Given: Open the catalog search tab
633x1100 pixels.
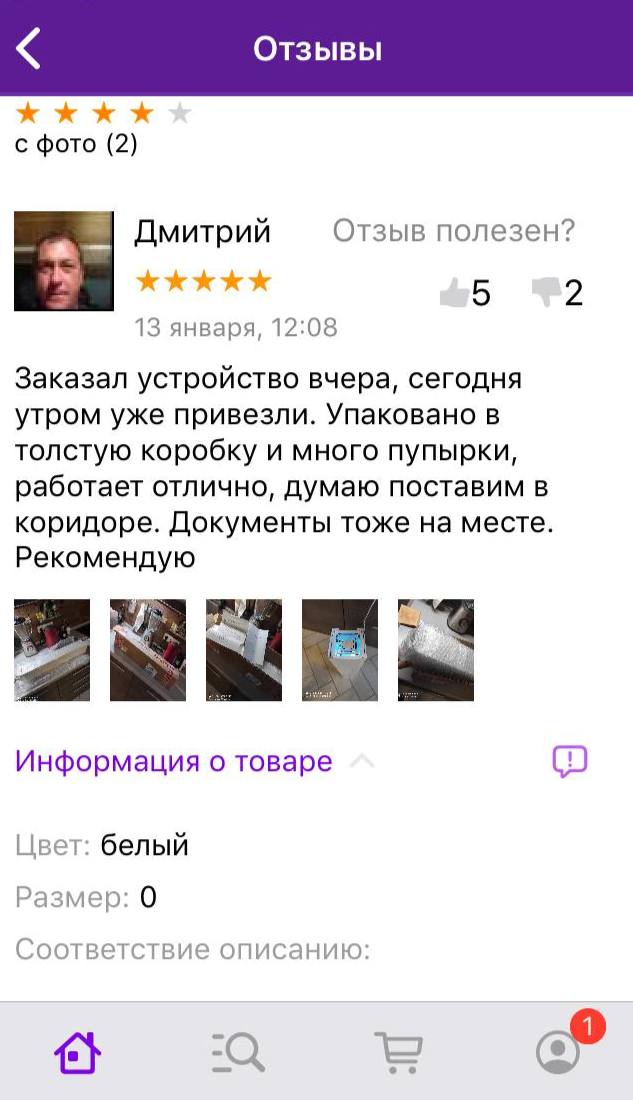Looking at the screenshot, I should pos(238,1052).
